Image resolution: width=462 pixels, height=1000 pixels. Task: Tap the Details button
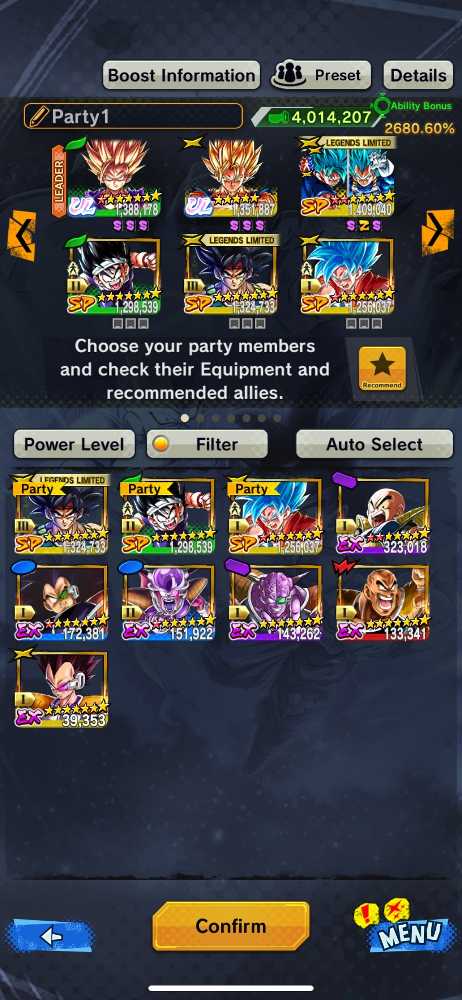coord(418,75)
